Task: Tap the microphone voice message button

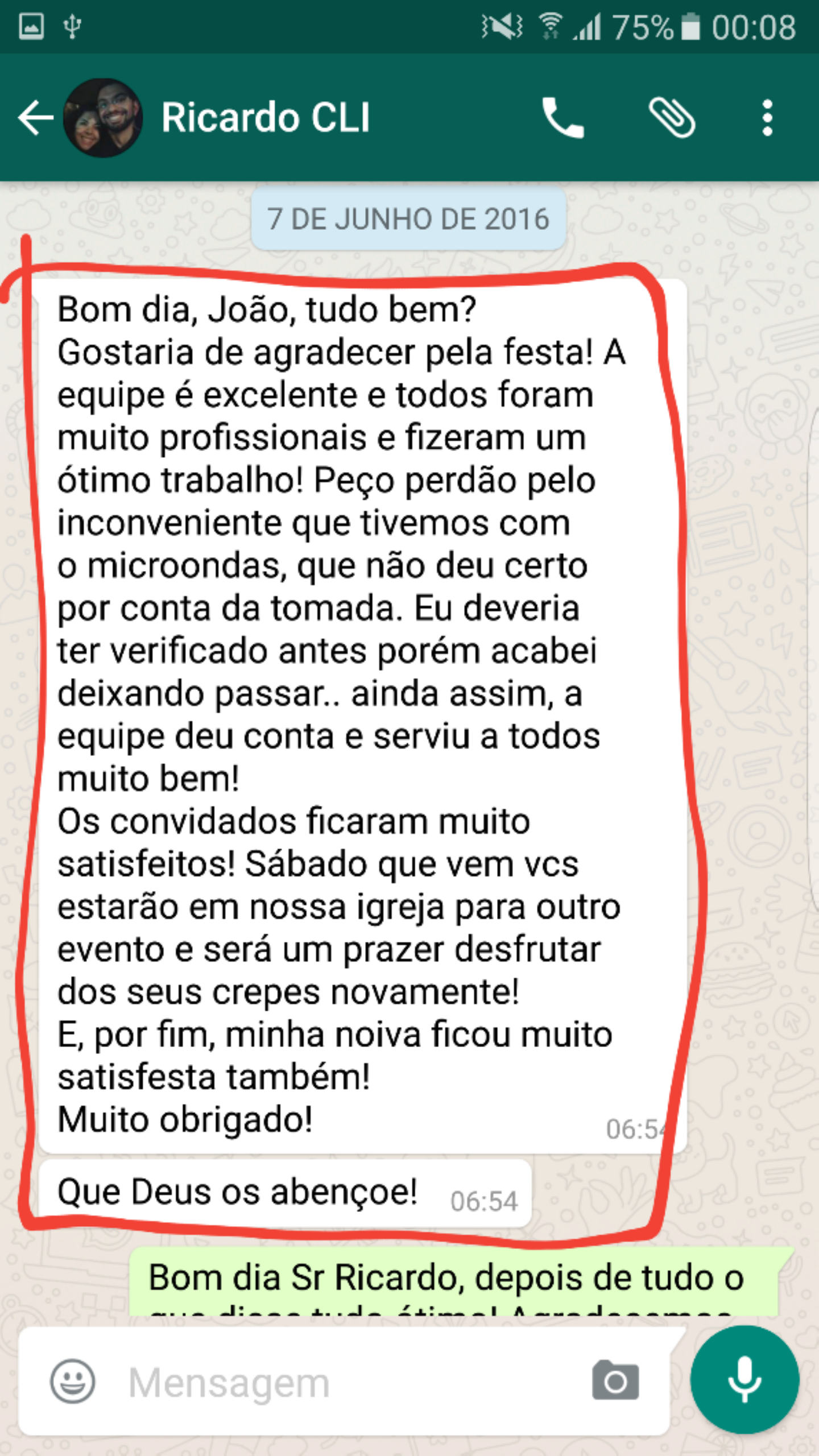Action: (744, 1380)
